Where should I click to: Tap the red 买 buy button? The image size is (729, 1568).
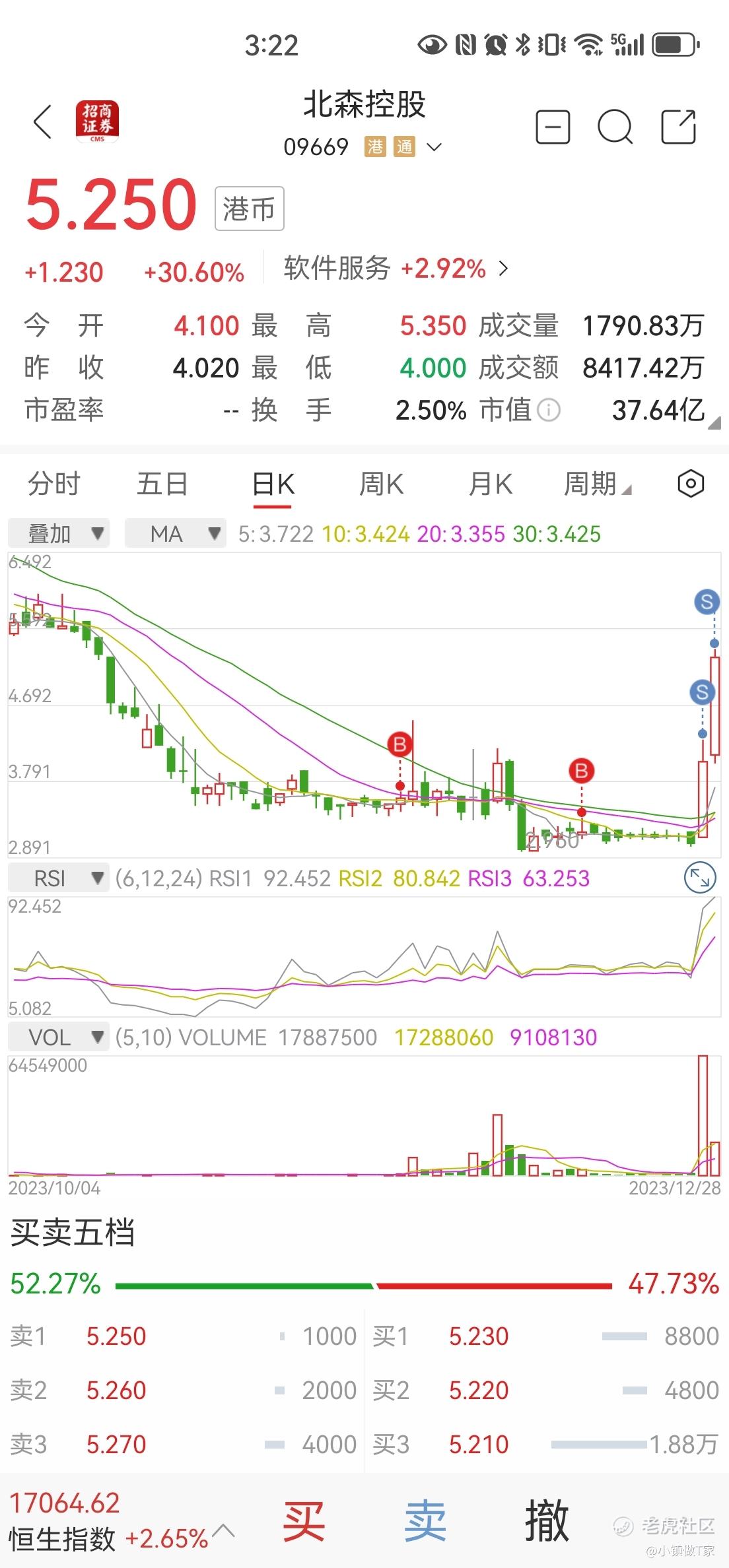point(303,1520)
